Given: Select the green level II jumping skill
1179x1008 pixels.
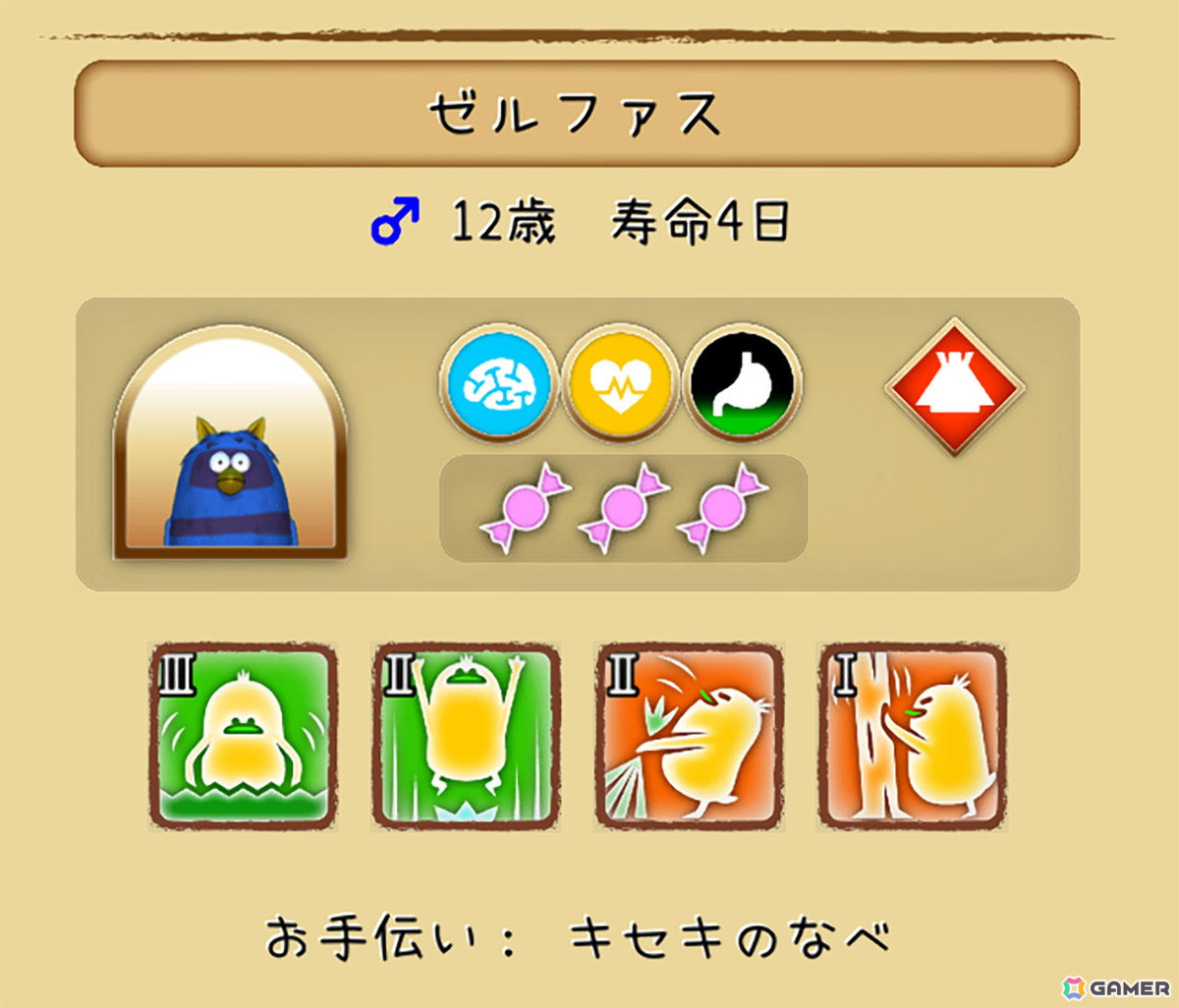Looking at the screenshot, I should (x=466, y=735).
